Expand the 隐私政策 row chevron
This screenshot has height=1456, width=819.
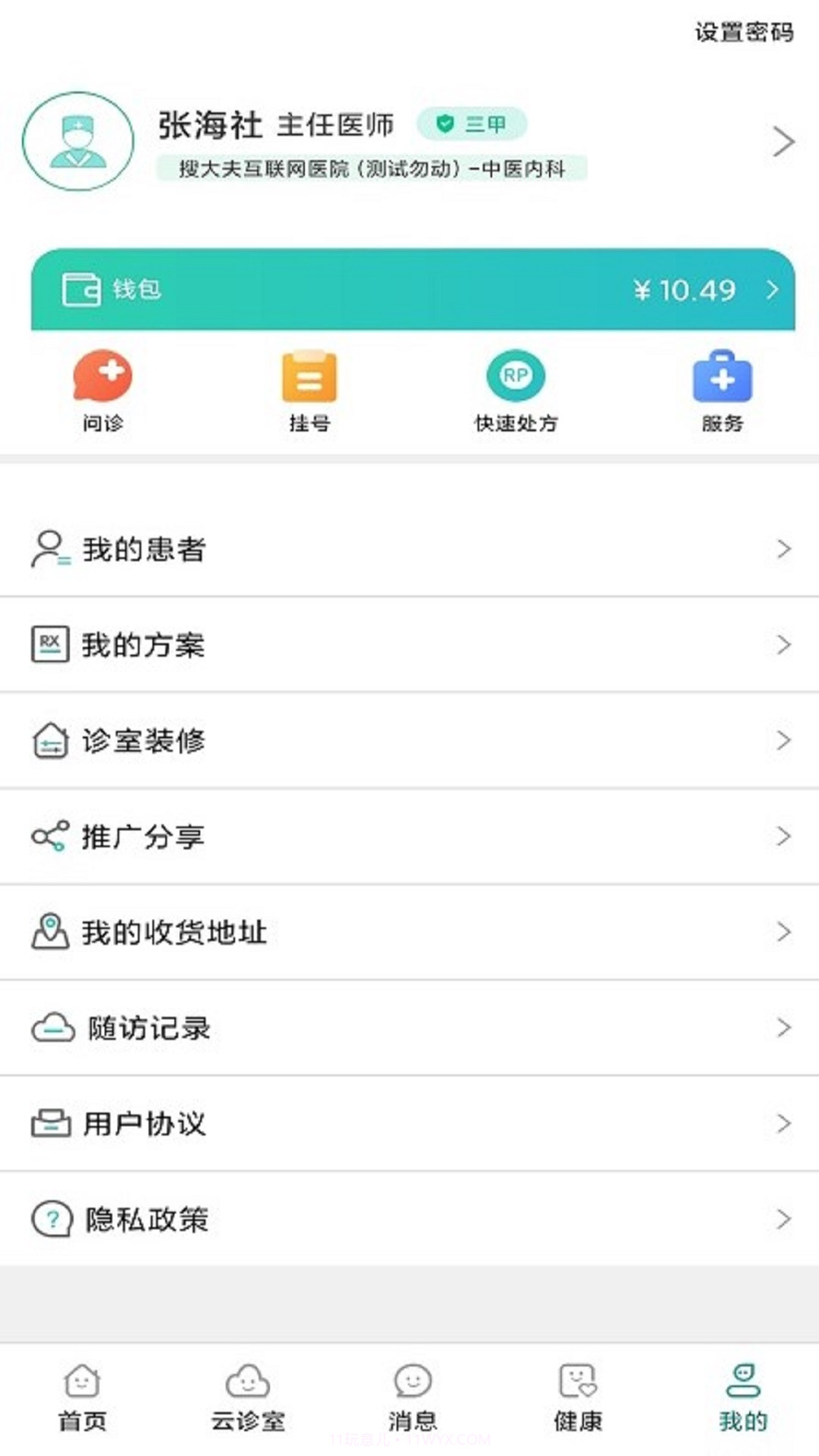point(783,1219)
